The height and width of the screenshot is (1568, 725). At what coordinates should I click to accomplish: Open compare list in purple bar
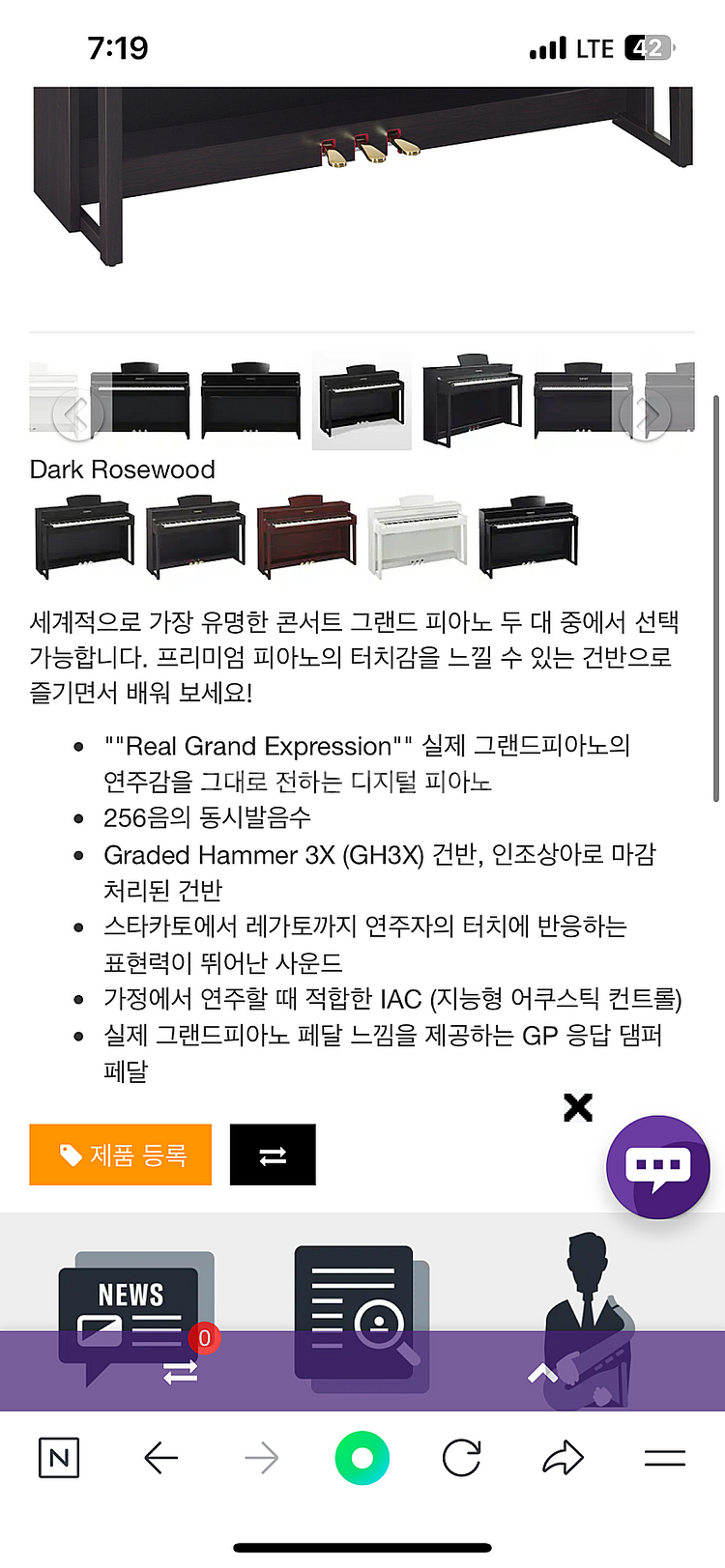[x=182, y=1370]
